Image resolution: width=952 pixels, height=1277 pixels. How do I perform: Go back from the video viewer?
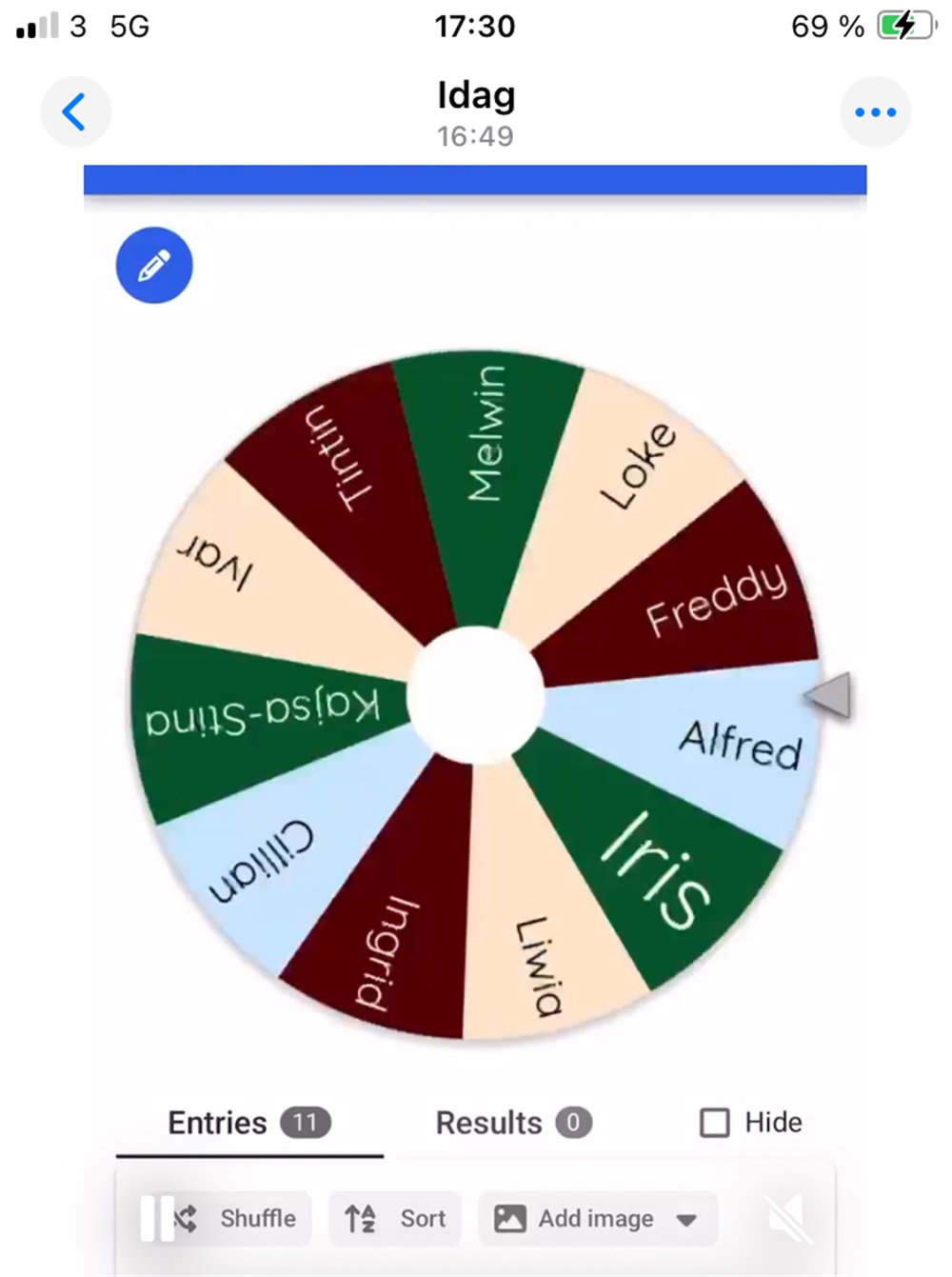coord(75,112)
